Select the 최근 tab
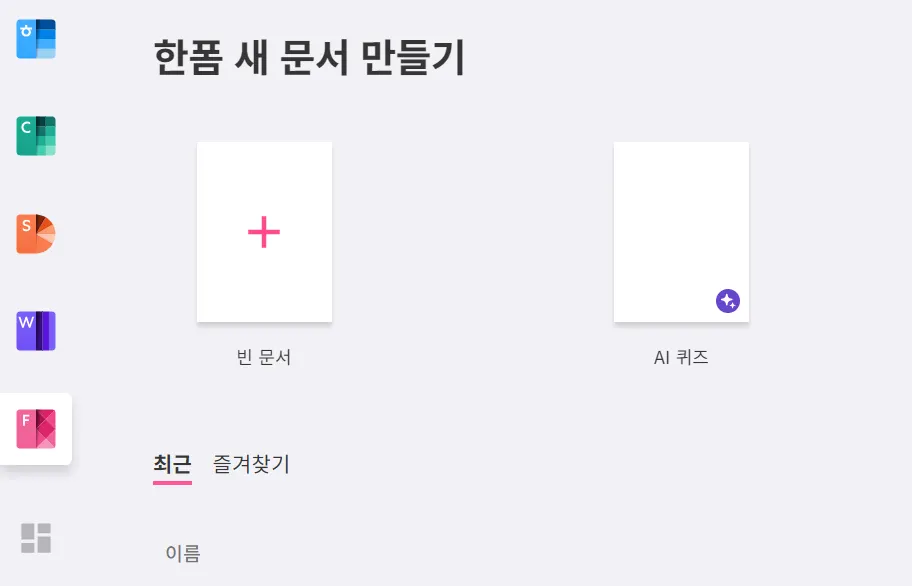The image size is (912, 586). (172, 464)
